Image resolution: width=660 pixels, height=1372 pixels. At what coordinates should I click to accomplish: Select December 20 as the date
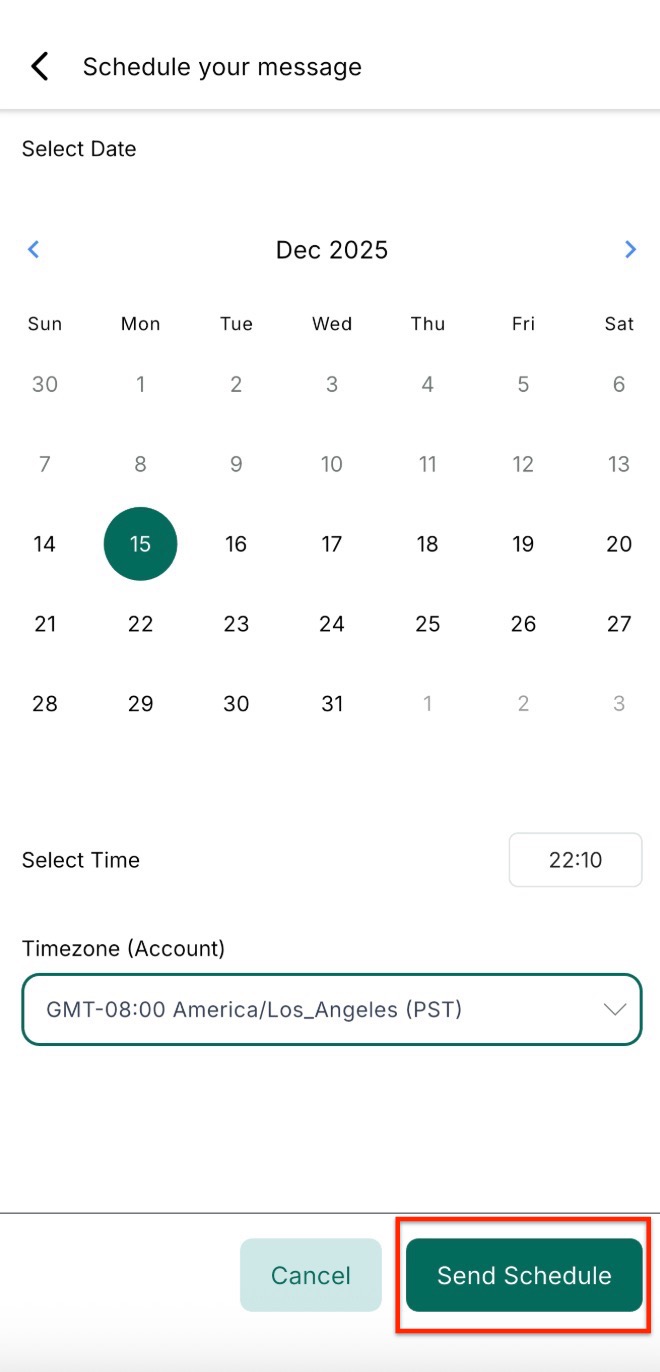[x=619, y=544]
